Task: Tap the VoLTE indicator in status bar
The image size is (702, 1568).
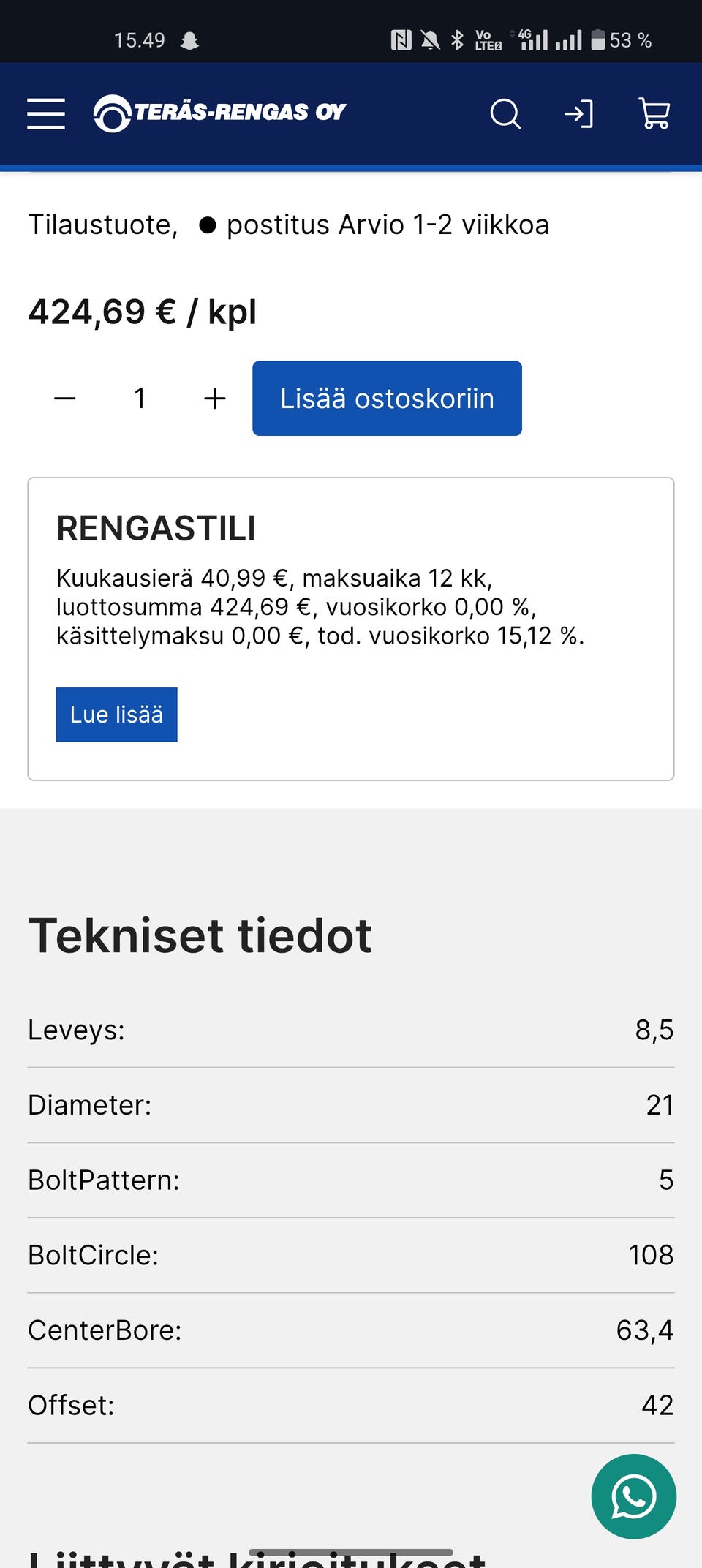Action: tap(487, 39)
